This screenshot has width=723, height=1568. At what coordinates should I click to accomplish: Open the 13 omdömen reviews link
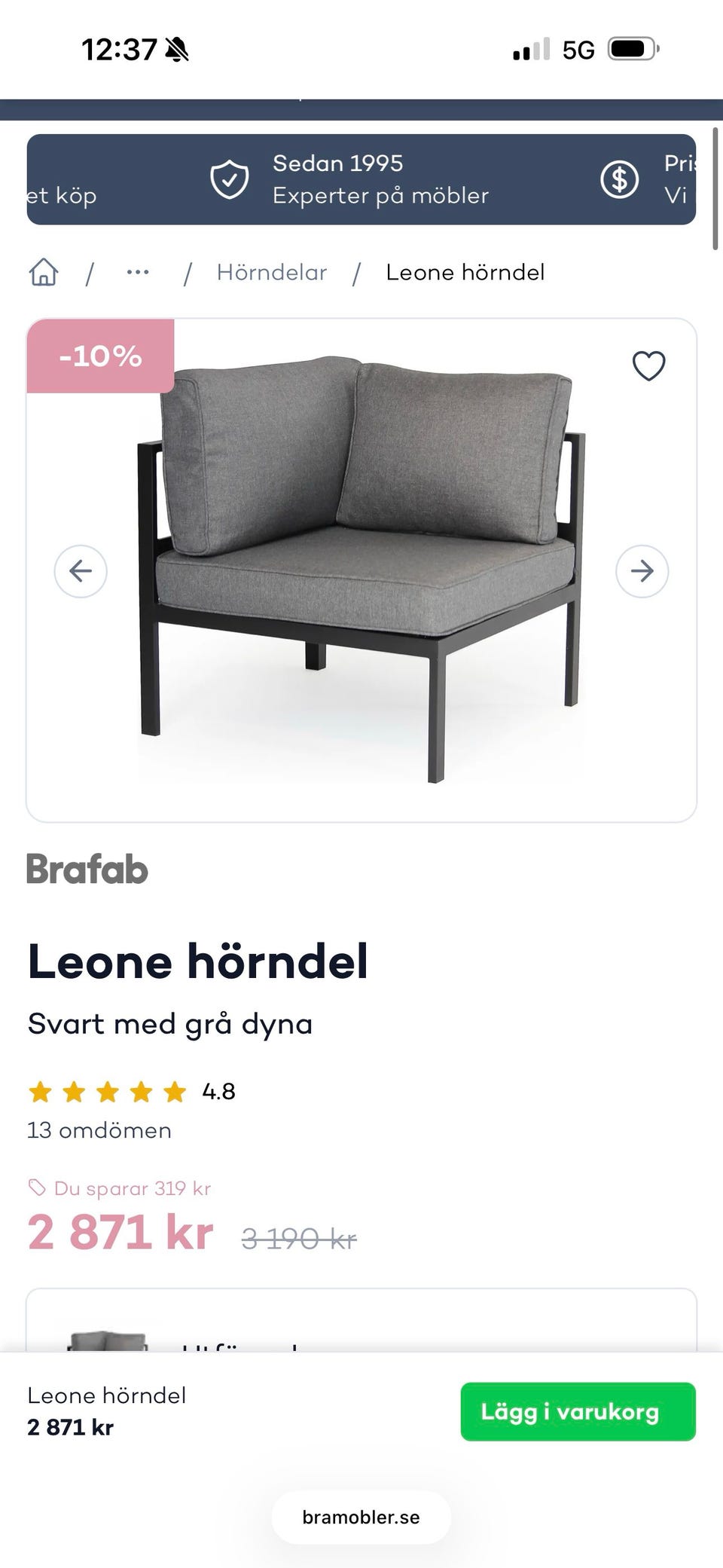point(99,1130)
